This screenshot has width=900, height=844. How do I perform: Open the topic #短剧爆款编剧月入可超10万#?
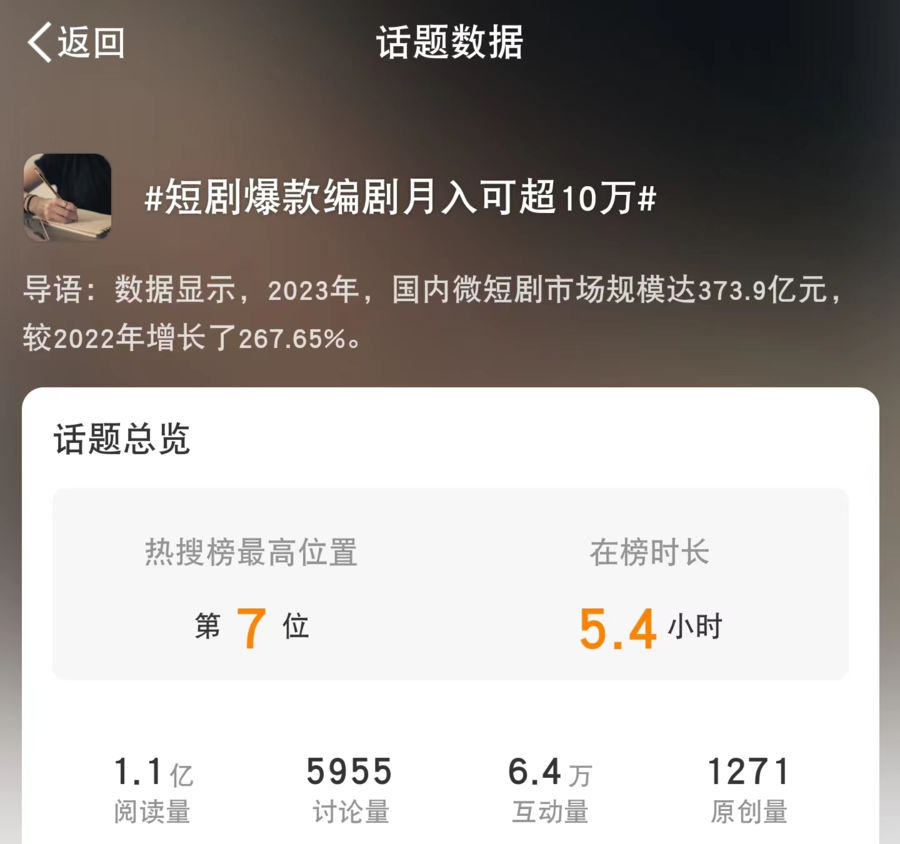click(400, 198)
